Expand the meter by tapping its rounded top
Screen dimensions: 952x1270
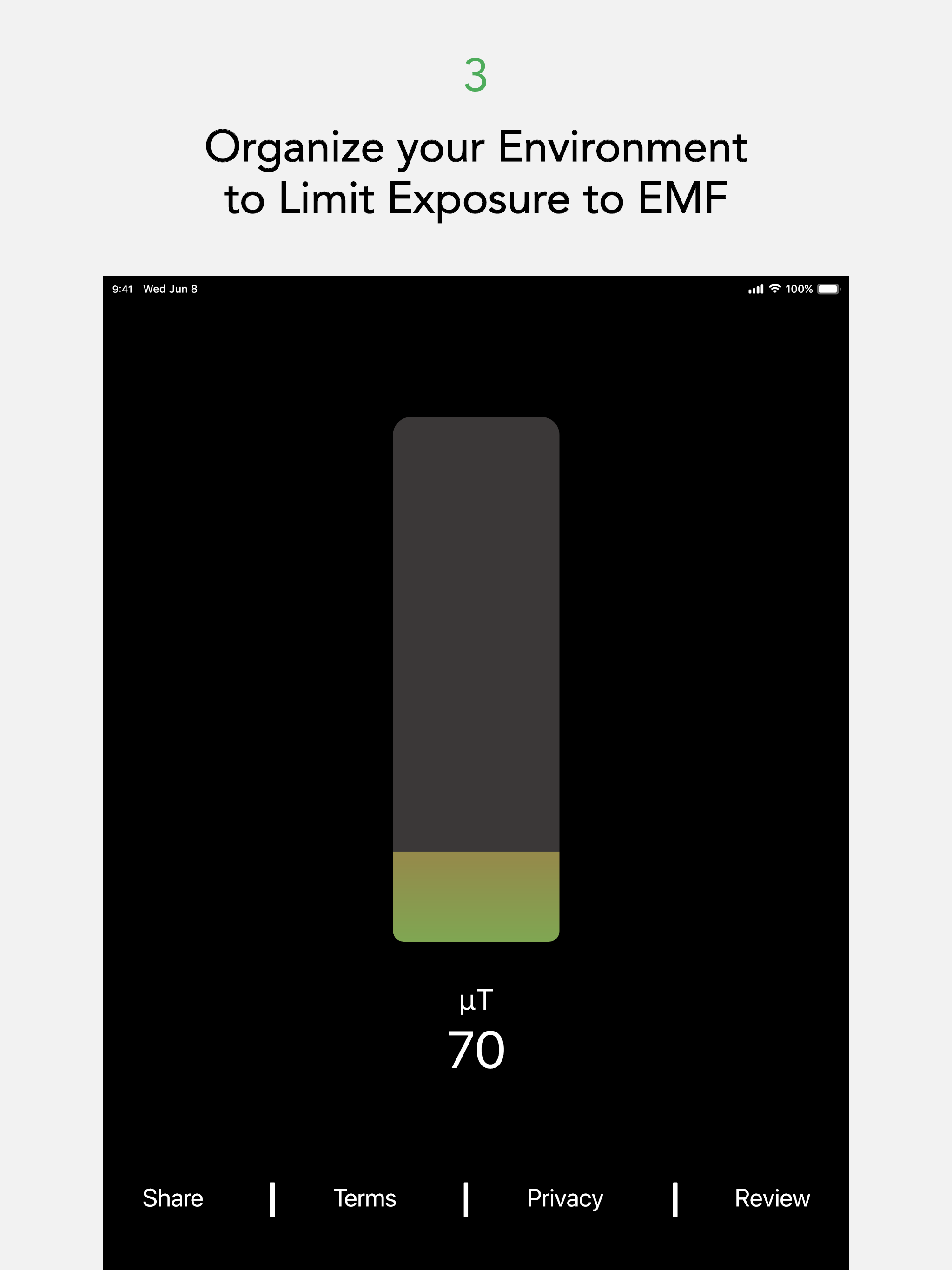[476, 428]
